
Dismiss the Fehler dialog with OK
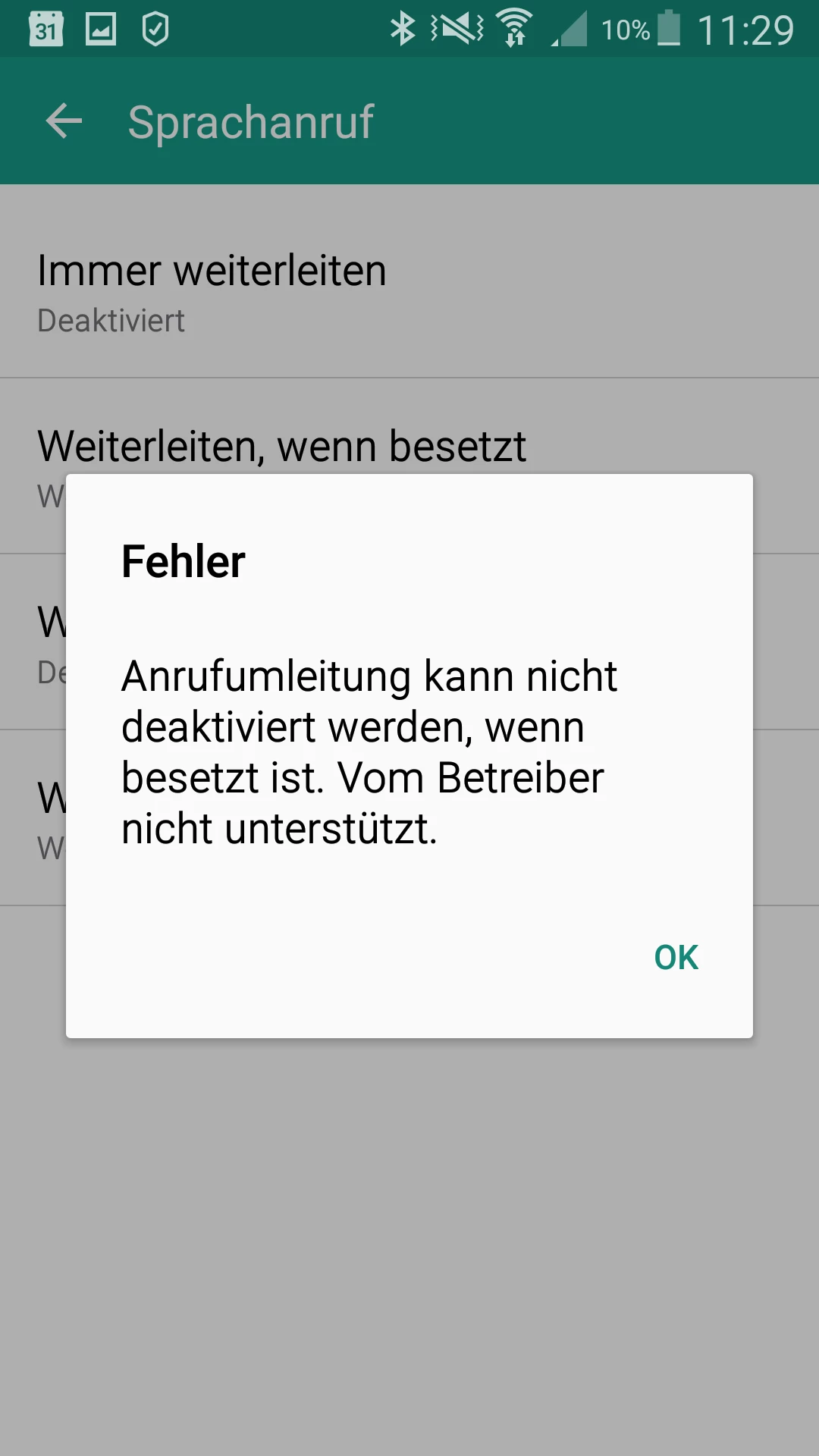click(676, 957)
